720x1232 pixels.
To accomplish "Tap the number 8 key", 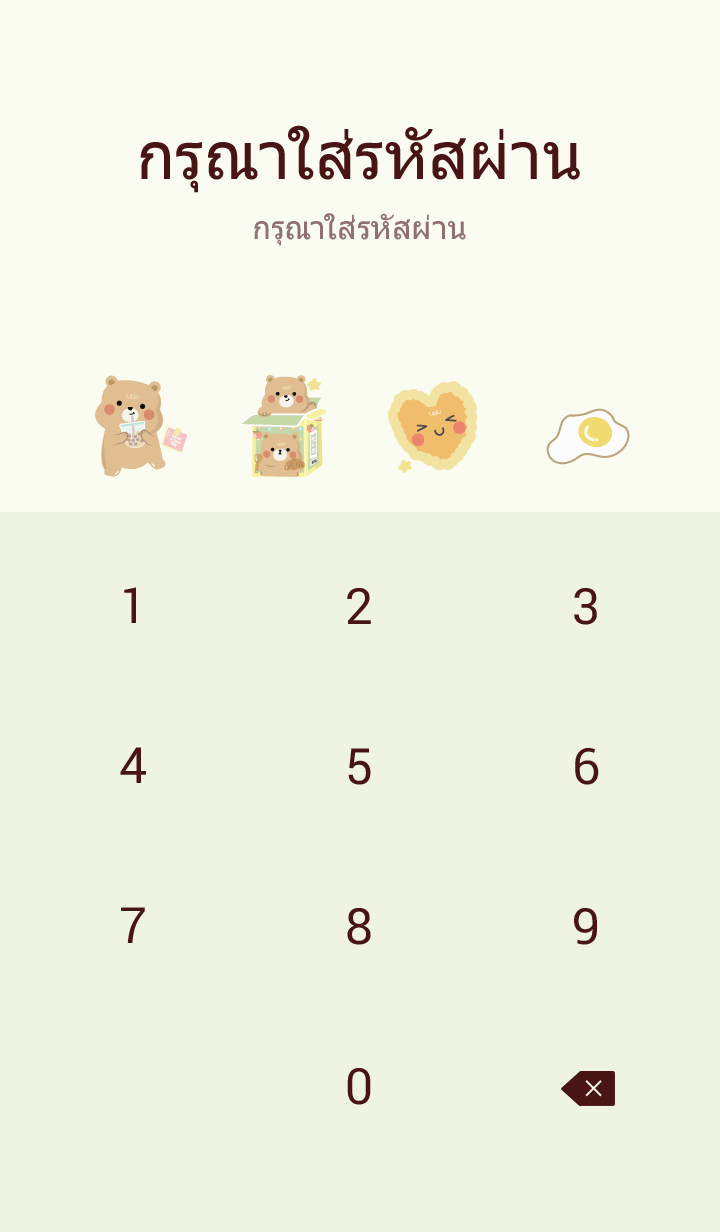I will pos(359,927).
